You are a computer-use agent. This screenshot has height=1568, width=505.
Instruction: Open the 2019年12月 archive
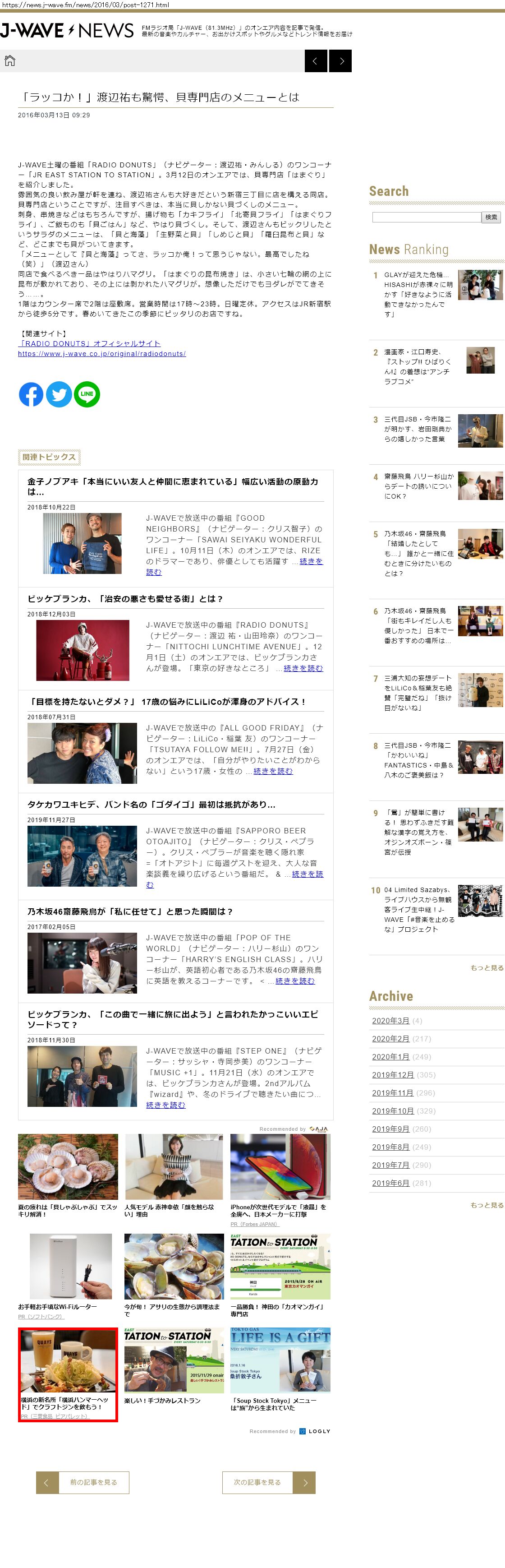(x=393, y=1075)
